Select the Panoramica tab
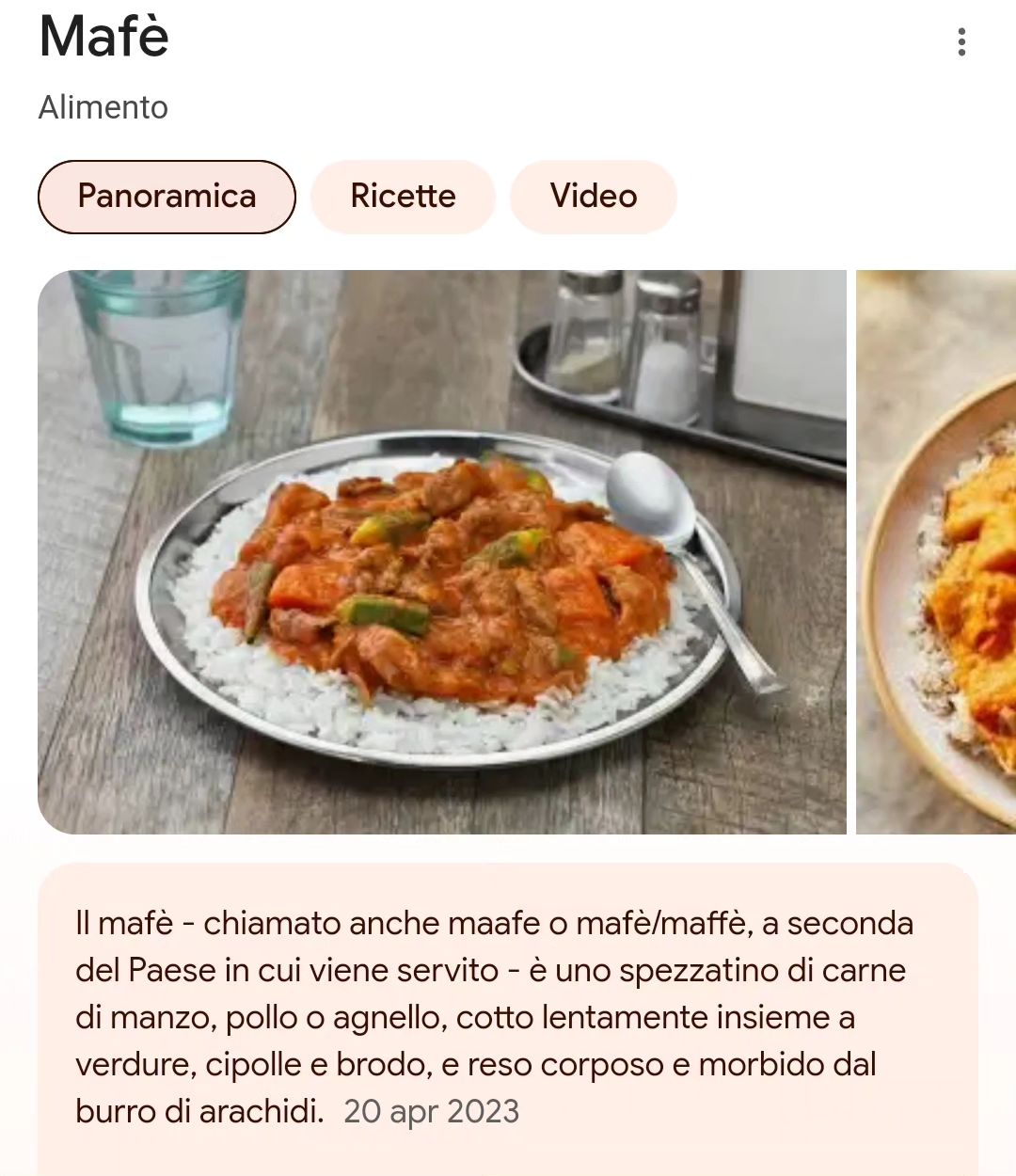The image size is (1016, 1176). pos(167,197)
